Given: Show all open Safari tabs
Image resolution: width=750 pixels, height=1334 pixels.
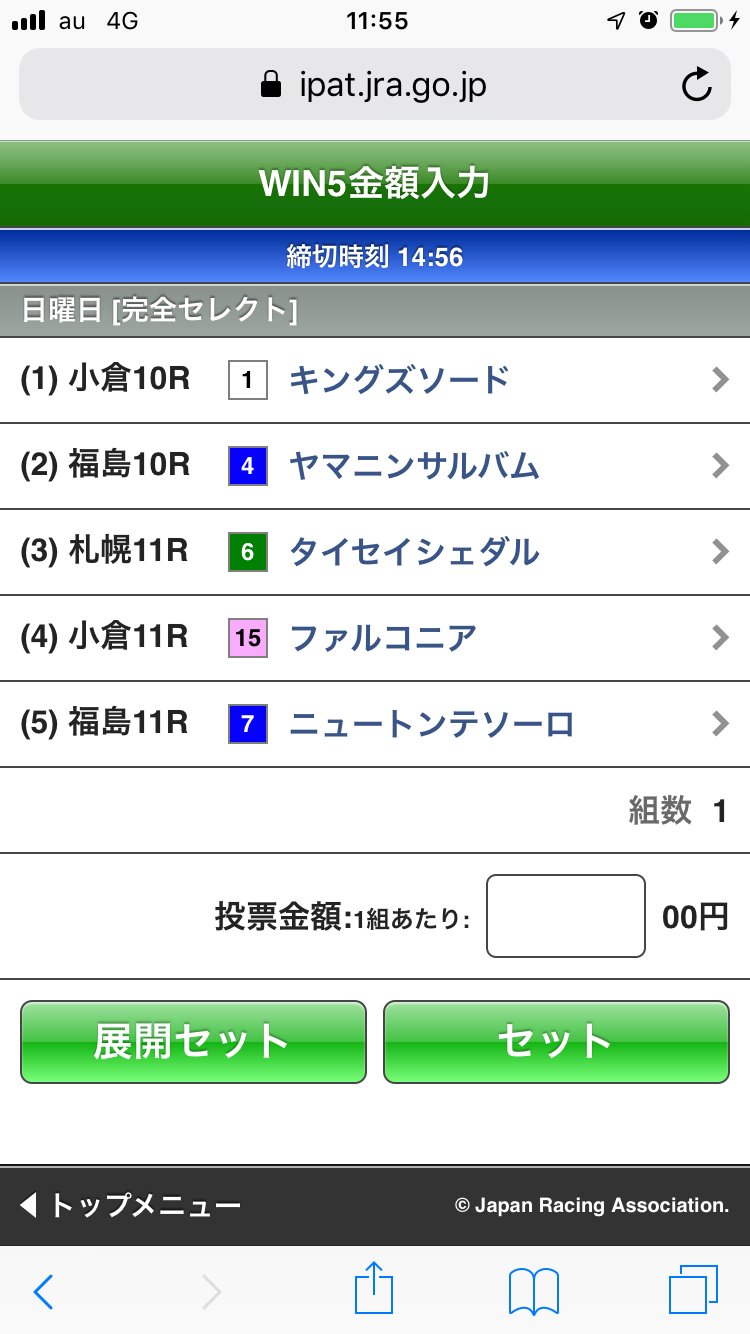Looking at the screenshot, I should [x=693, y=1290].
